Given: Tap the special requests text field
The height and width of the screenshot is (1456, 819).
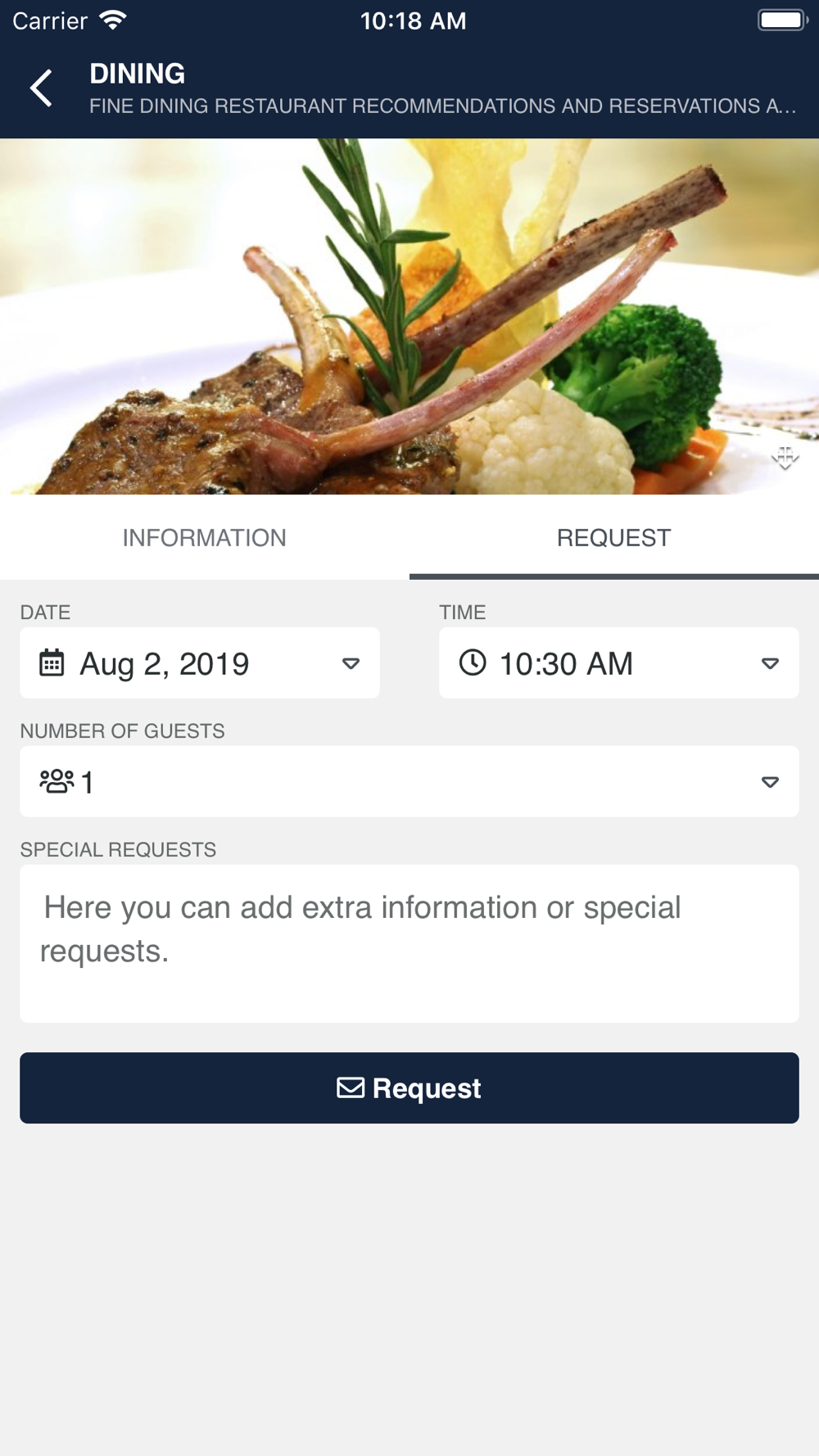Looking at the screenshot, I should (409, 943).
